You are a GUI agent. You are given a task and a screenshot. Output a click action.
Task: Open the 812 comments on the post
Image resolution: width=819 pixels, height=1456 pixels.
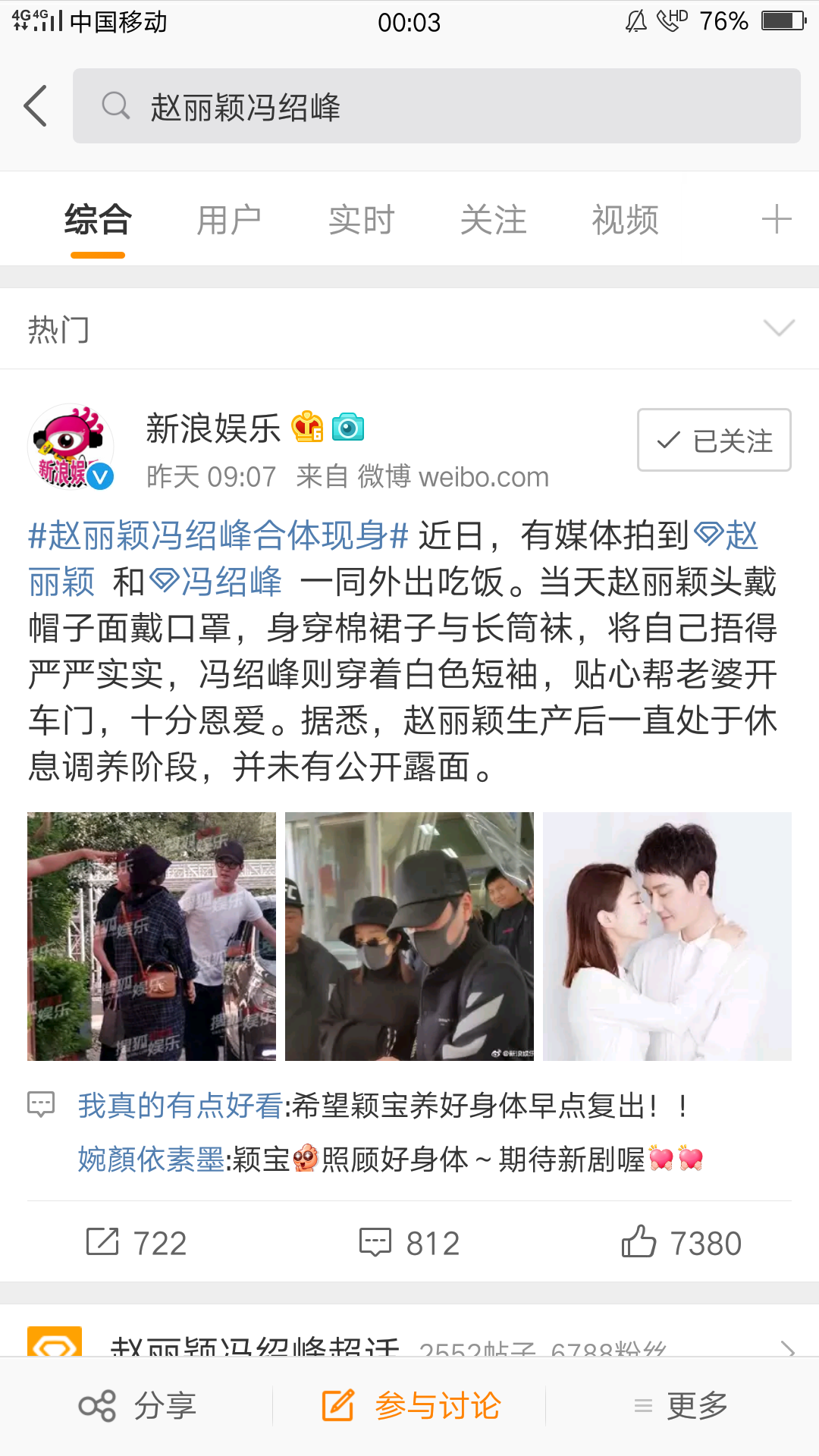pos(409,1243)
